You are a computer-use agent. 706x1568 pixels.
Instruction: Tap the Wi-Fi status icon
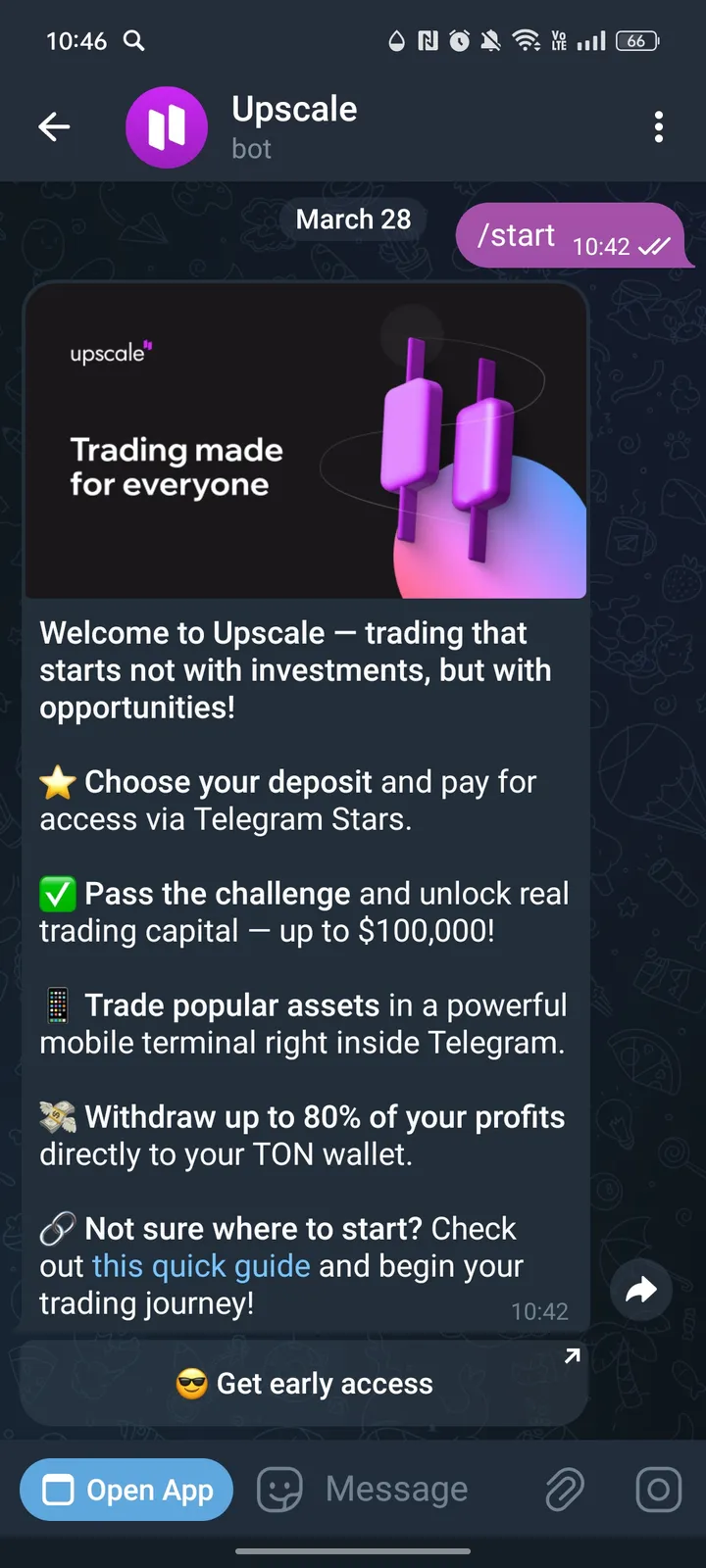point(527,41)
